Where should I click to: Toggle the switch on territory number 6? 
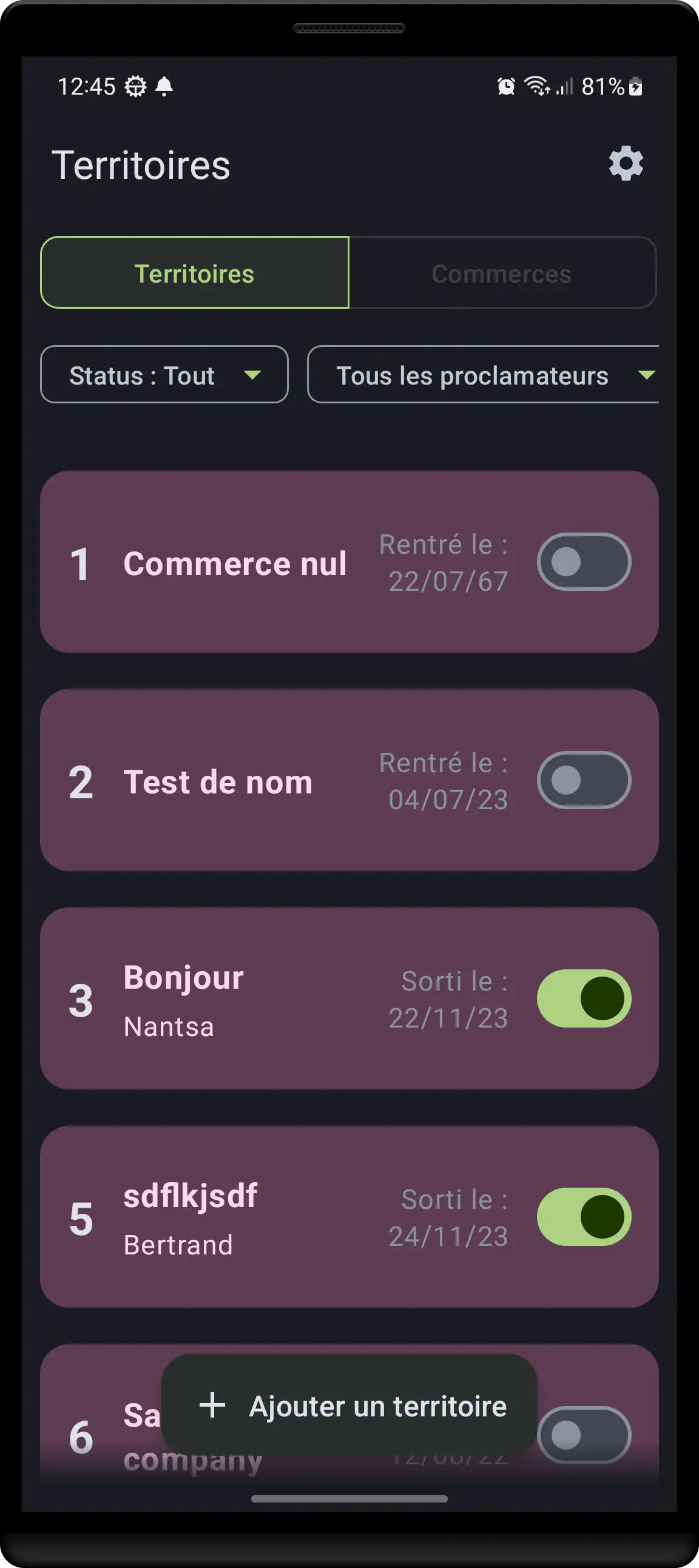583,1434
